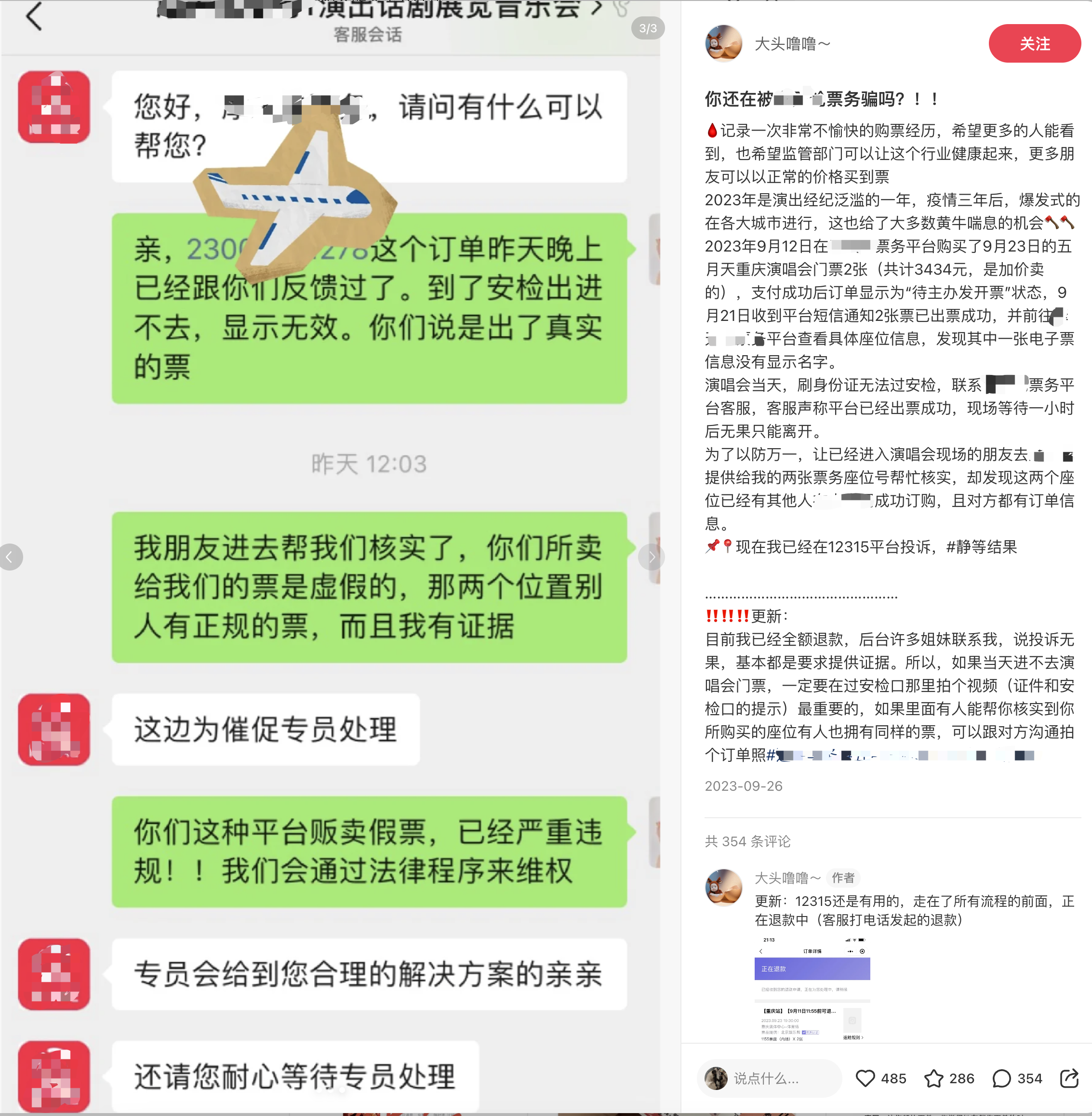Open the comments via the speech bubble icon

click(1001, 1078)
